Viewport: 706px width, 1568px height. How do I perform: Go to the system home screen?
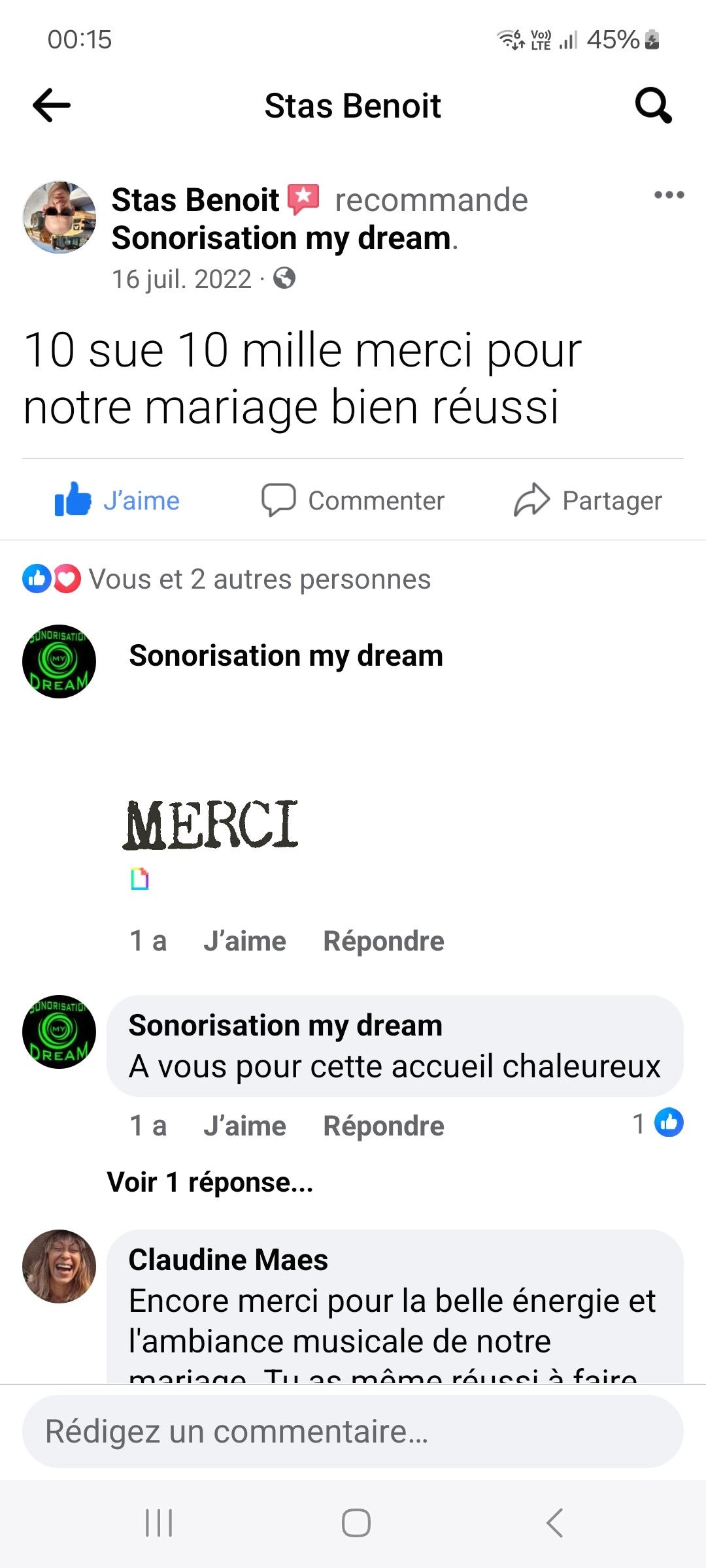coord(356,1523)
